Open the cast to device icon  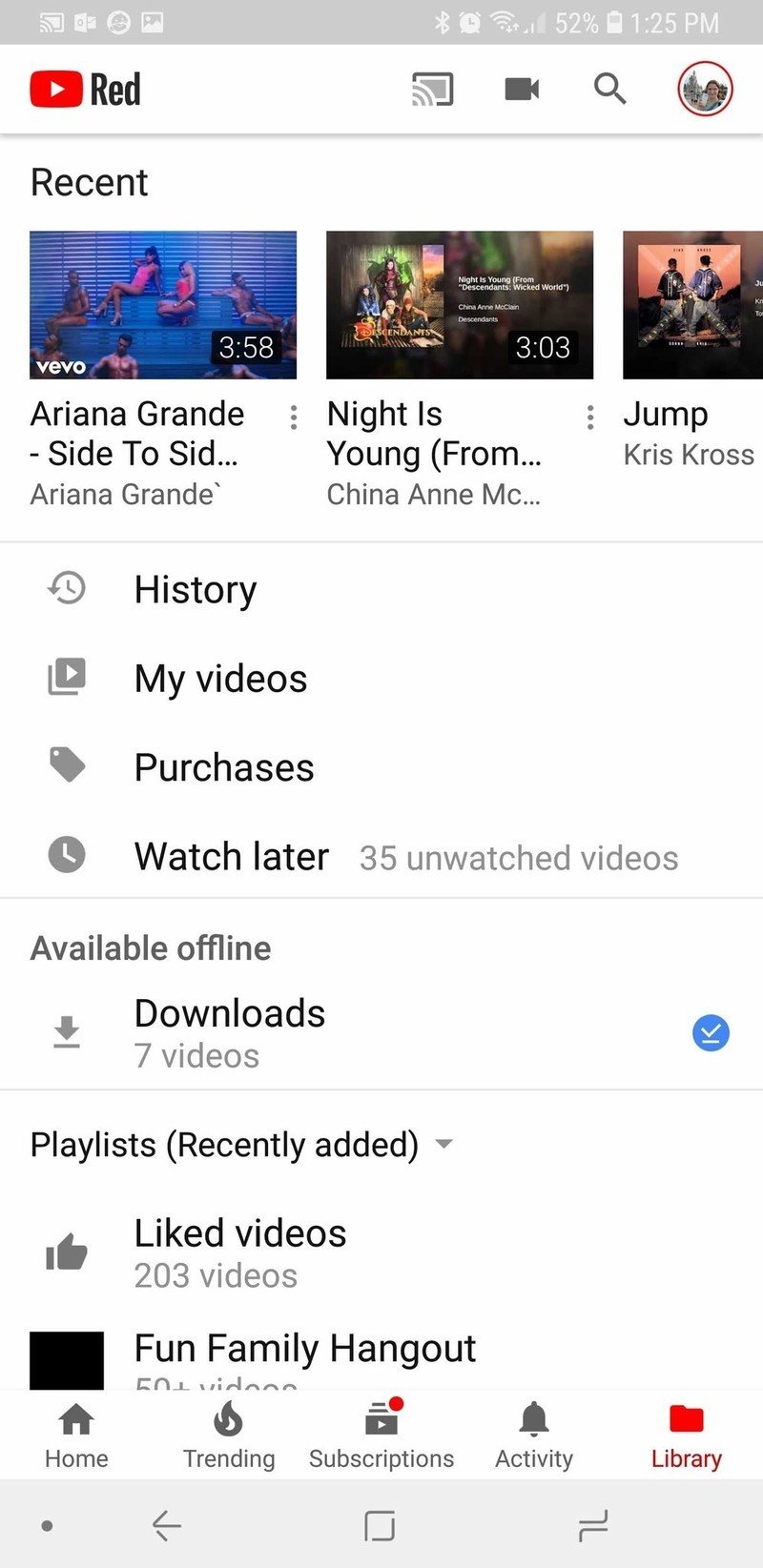tap(432, 90)
